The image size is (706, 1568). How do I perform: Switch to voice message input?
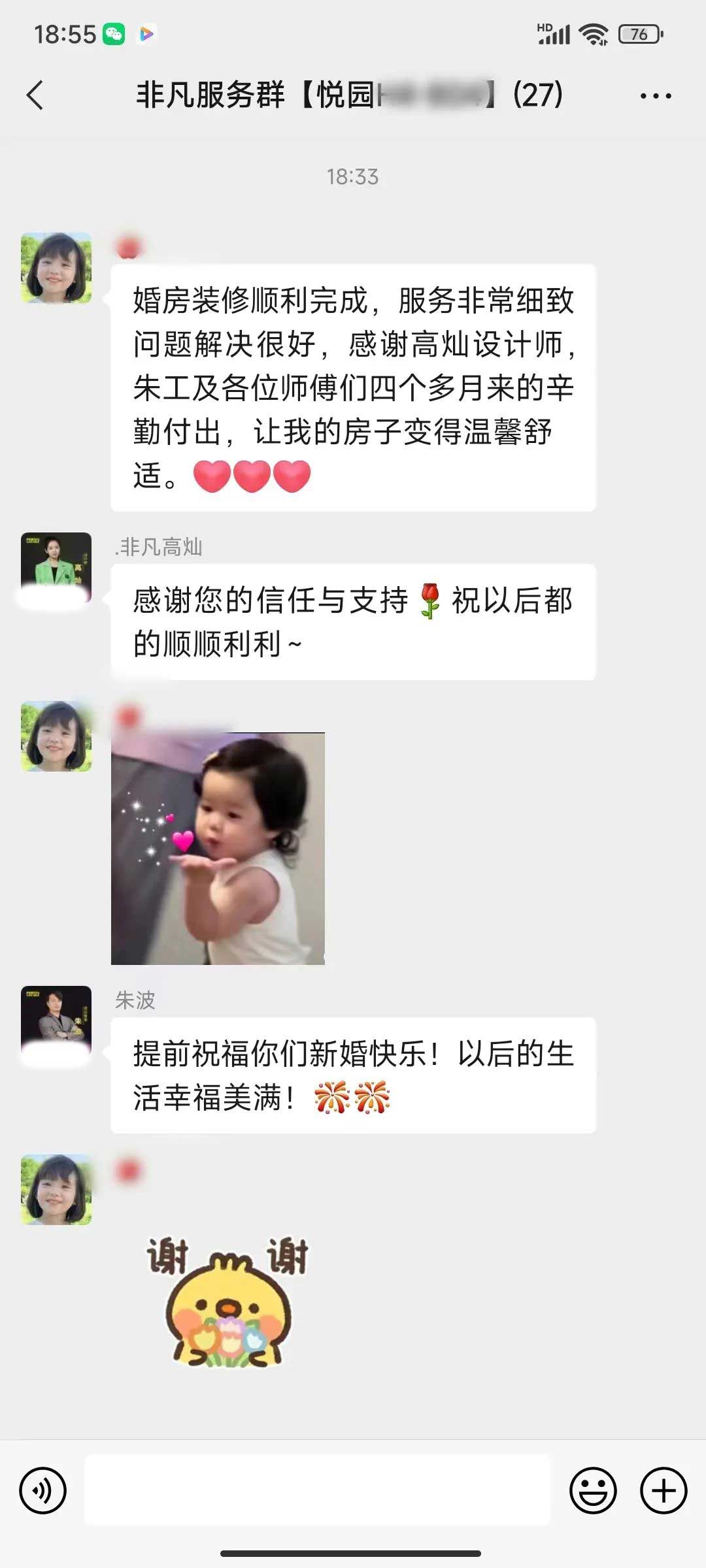pos(42,1490)
